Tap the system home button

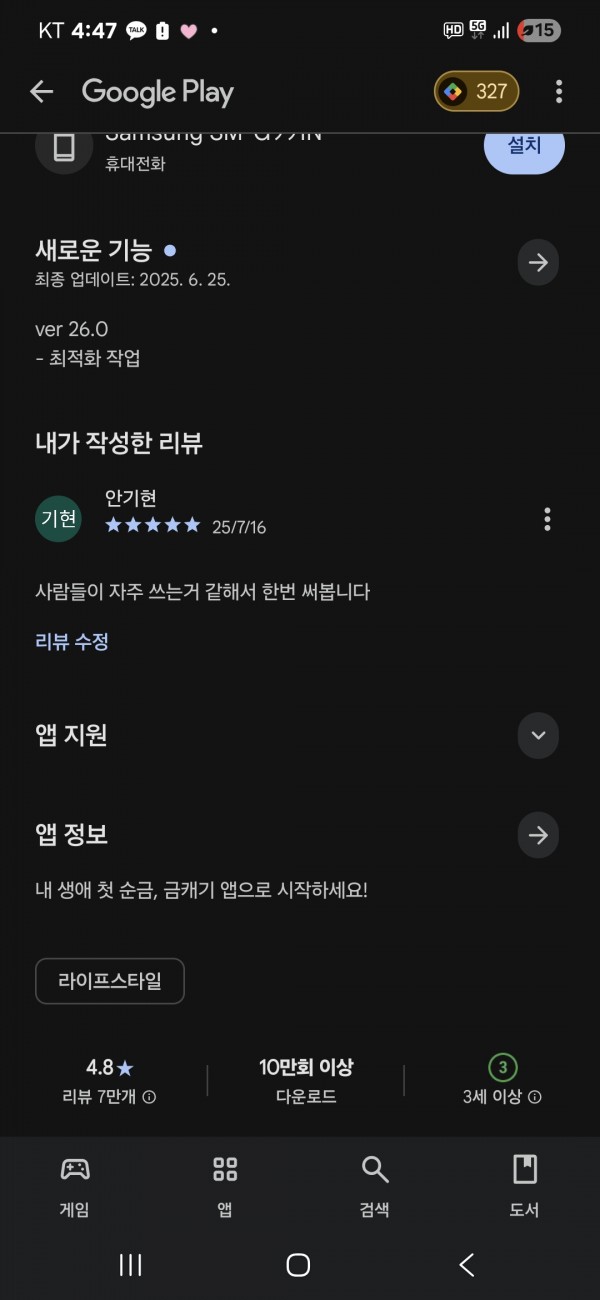[298, 1265]
